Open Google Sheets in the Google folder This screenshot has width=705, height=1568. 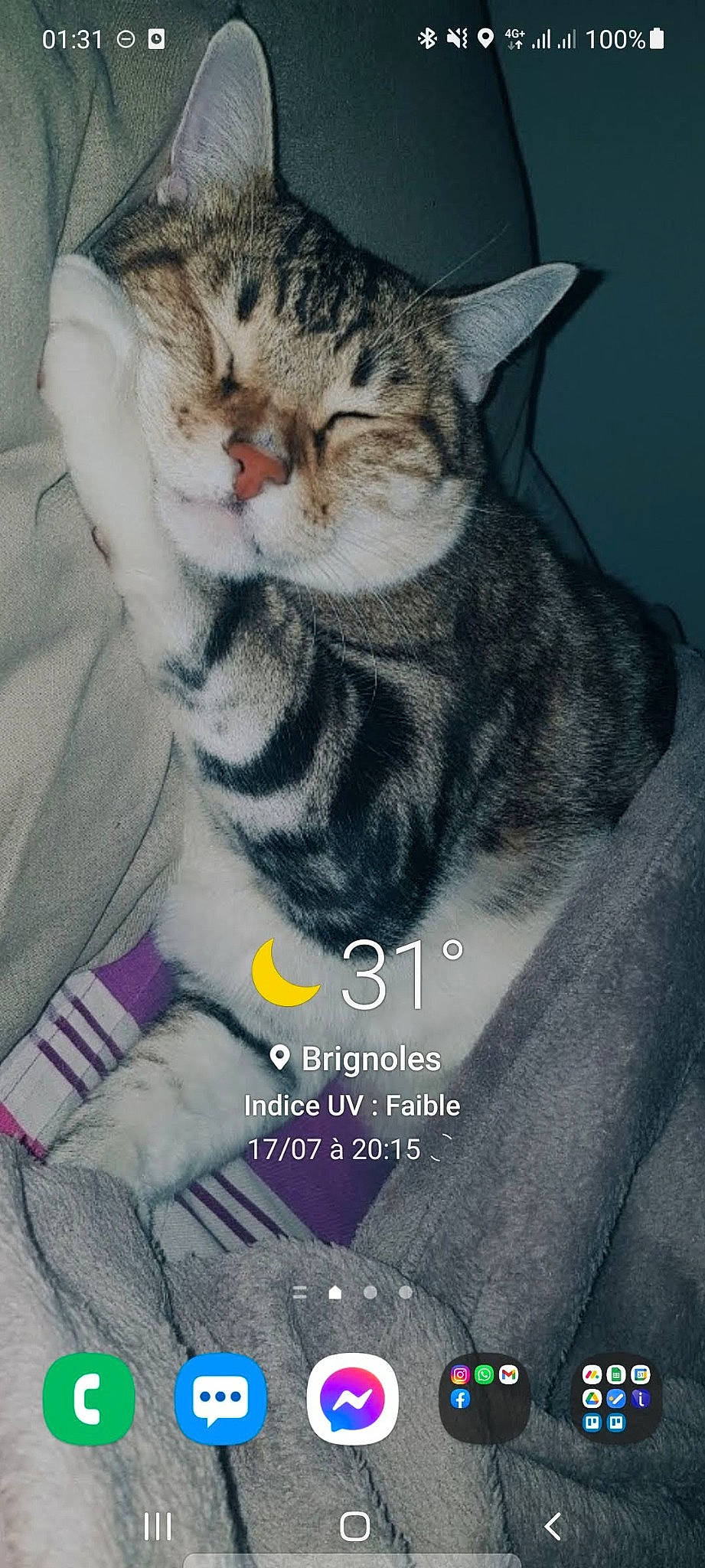click(616, 1373)
